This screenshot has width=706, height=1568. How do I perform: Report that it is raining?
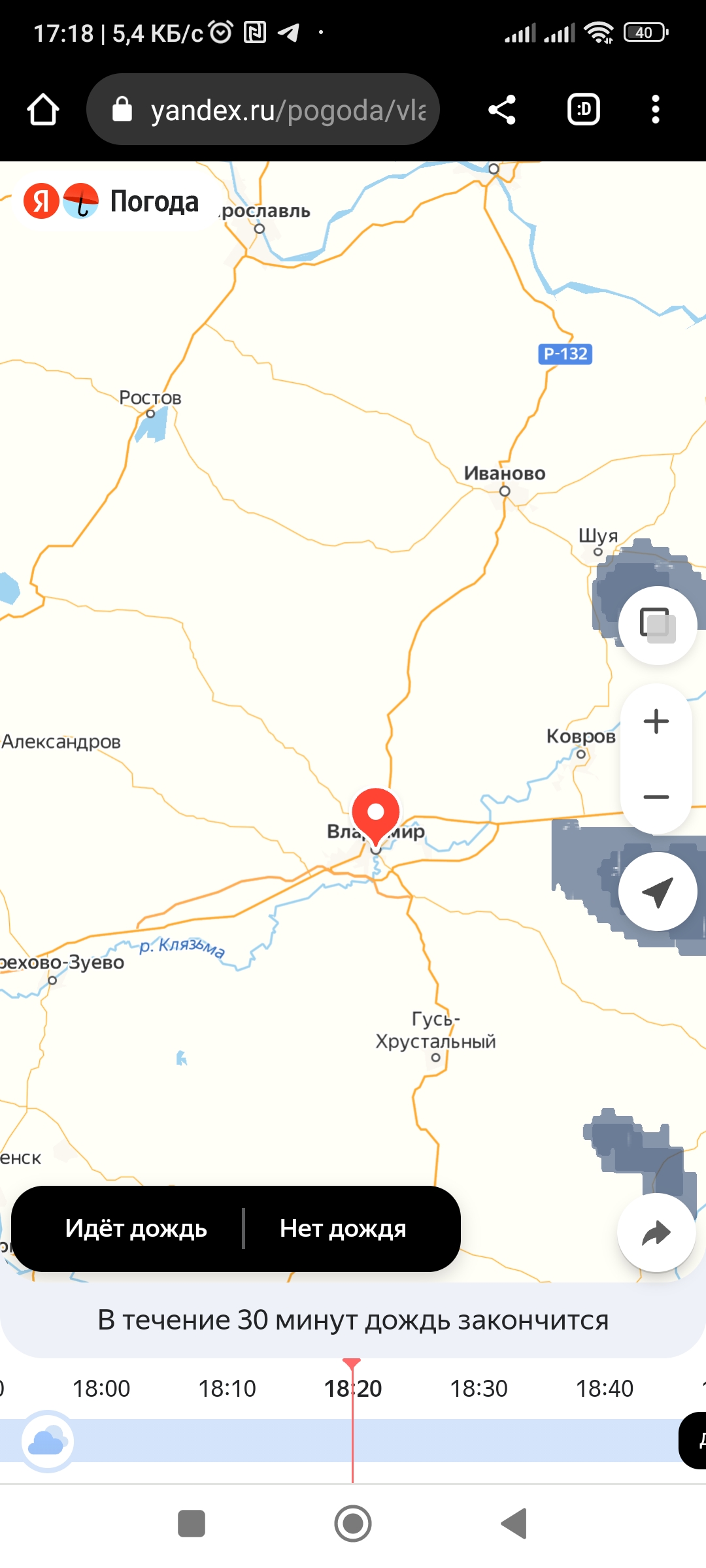(x=136, y=1229)
